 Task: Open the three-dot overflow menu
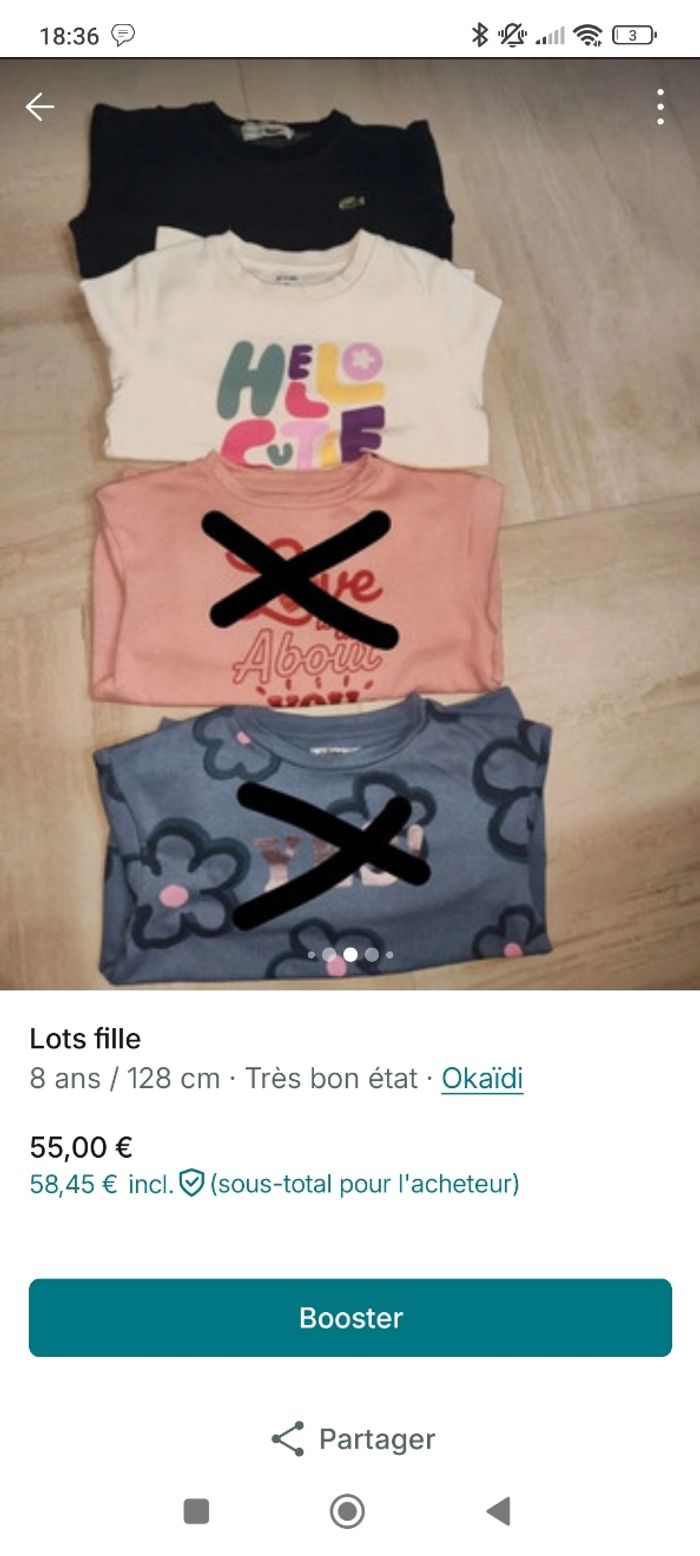(660, 106)
